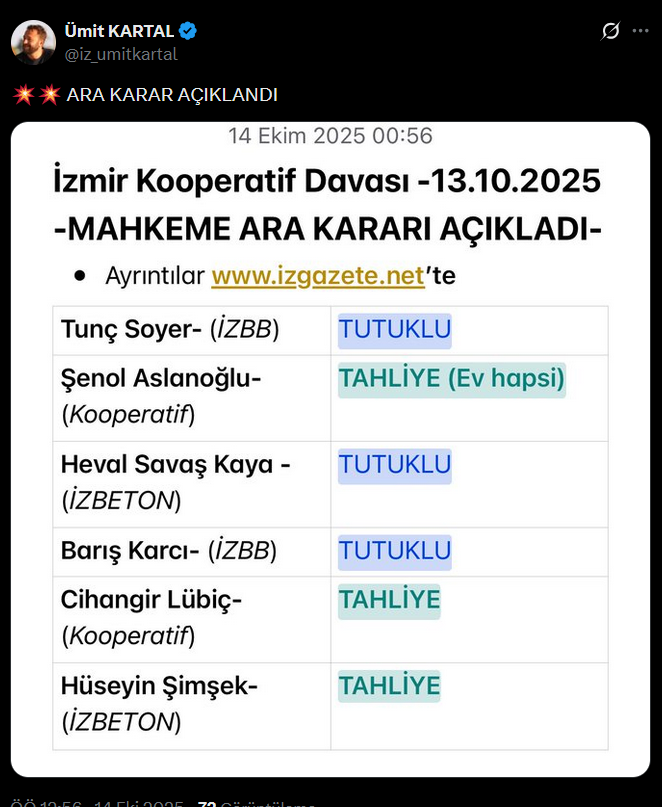Expand the attached İzmir Kooperatif Davası image
Image resolution: width=662 pixels, height=807 pixels.
pyautogui.click(x=330, y=450)
